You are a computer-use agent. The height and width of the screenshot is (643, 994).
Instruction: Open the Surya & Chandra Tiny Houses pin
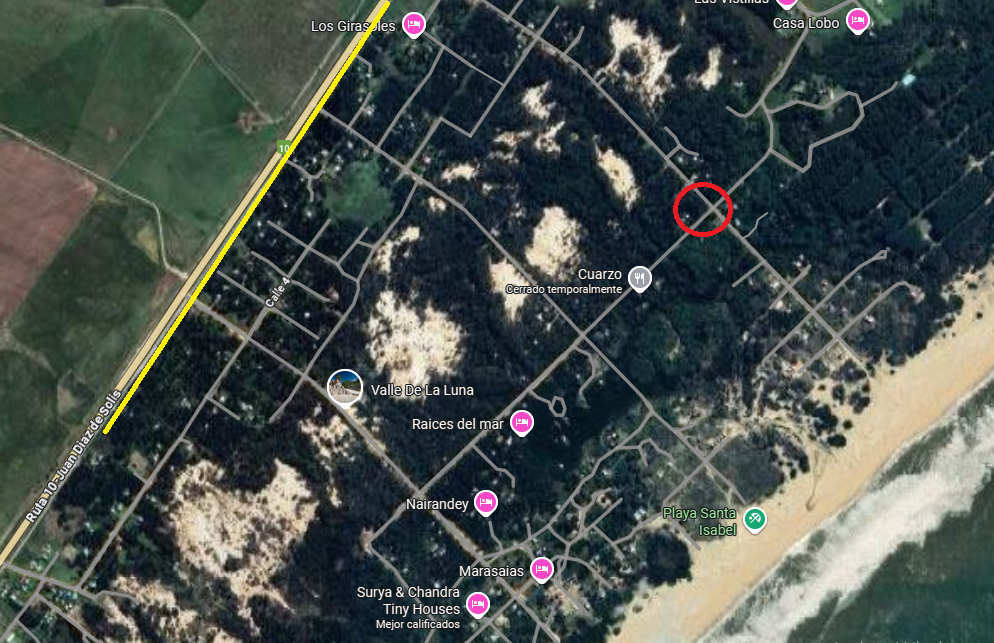point(478,604)
